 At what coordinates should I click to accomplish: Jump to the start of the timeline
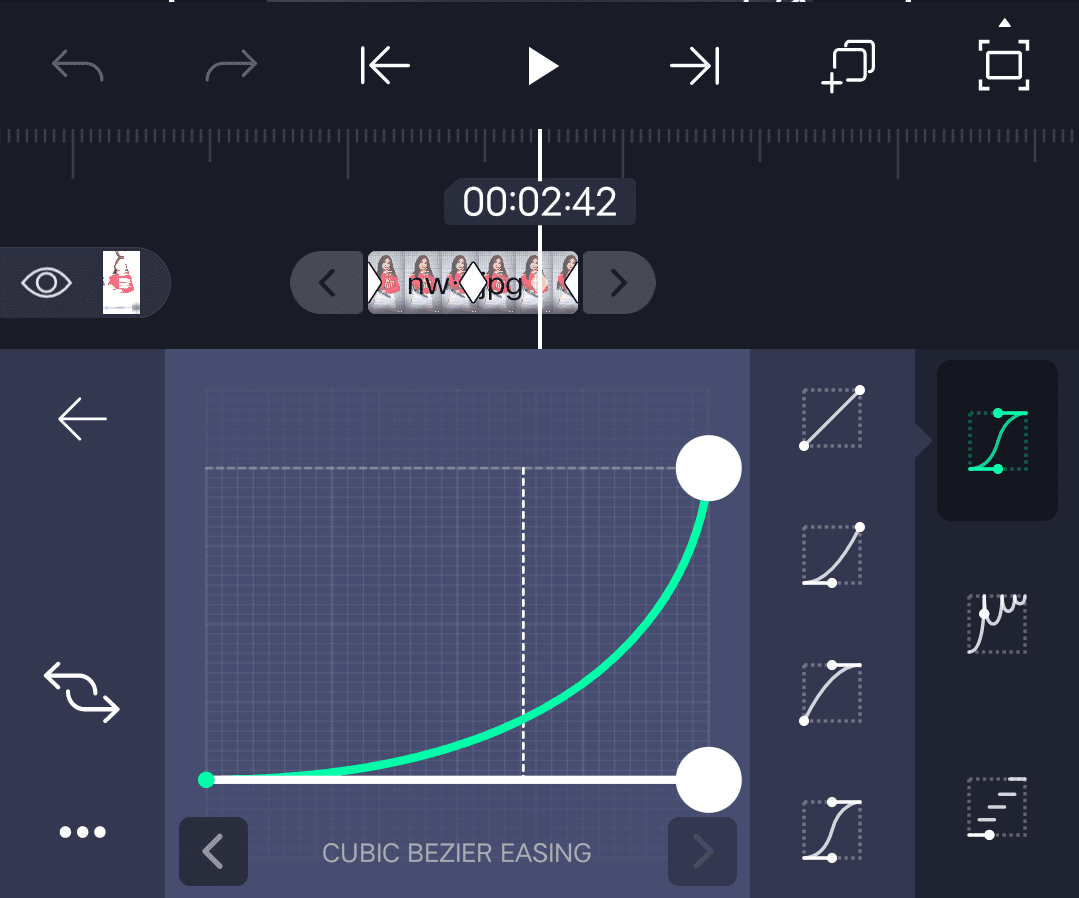385,67
